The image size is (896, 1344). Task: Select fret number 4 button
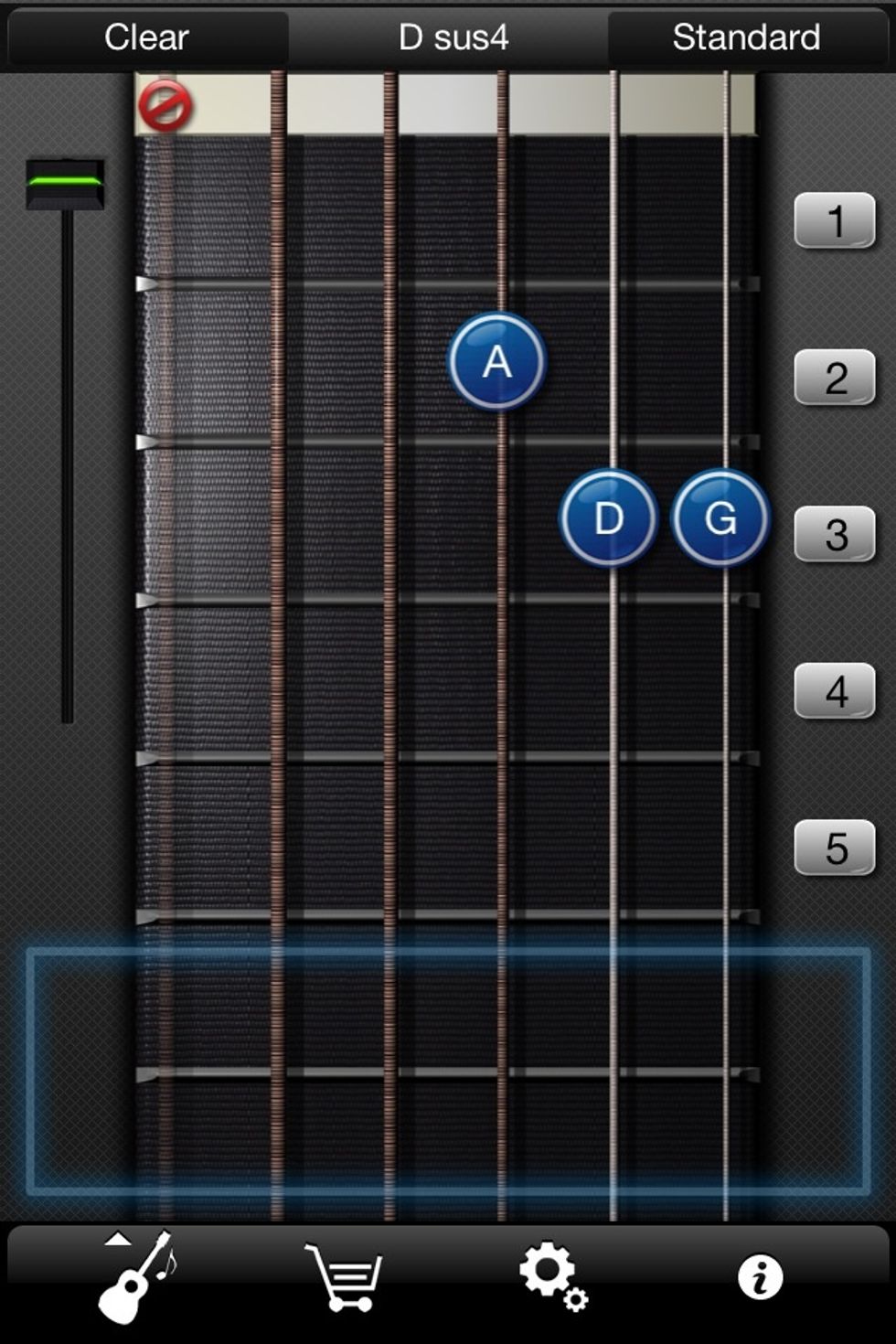coord(835,691)
